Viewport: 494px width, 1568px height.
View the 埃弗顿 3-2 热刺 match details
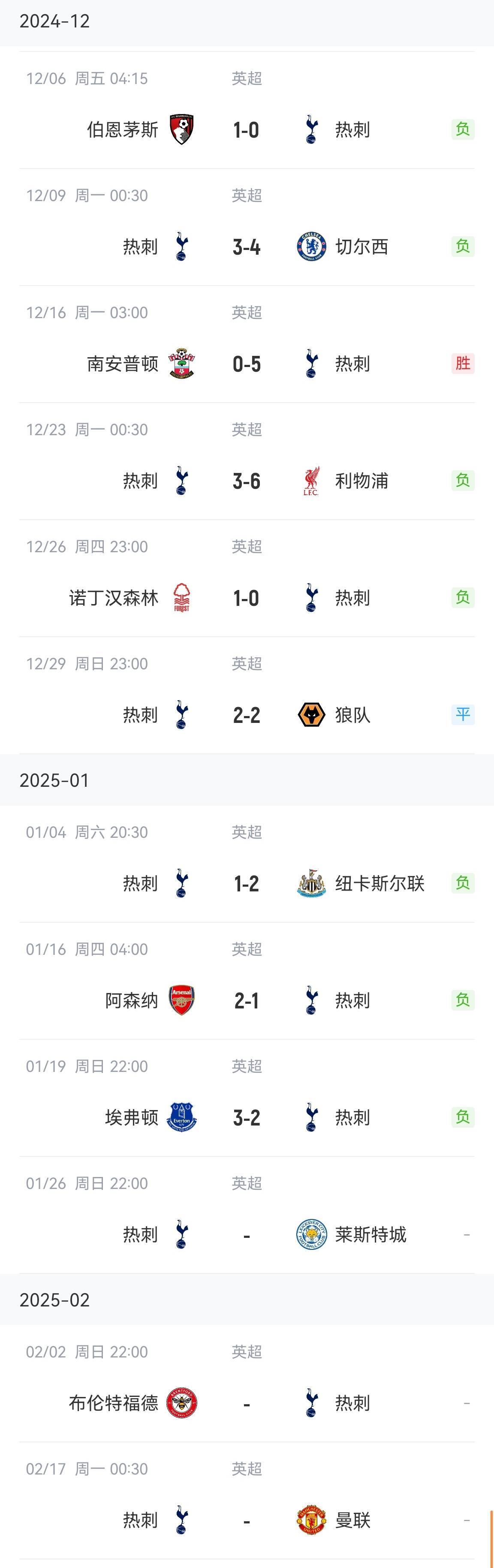(246, 1117)
